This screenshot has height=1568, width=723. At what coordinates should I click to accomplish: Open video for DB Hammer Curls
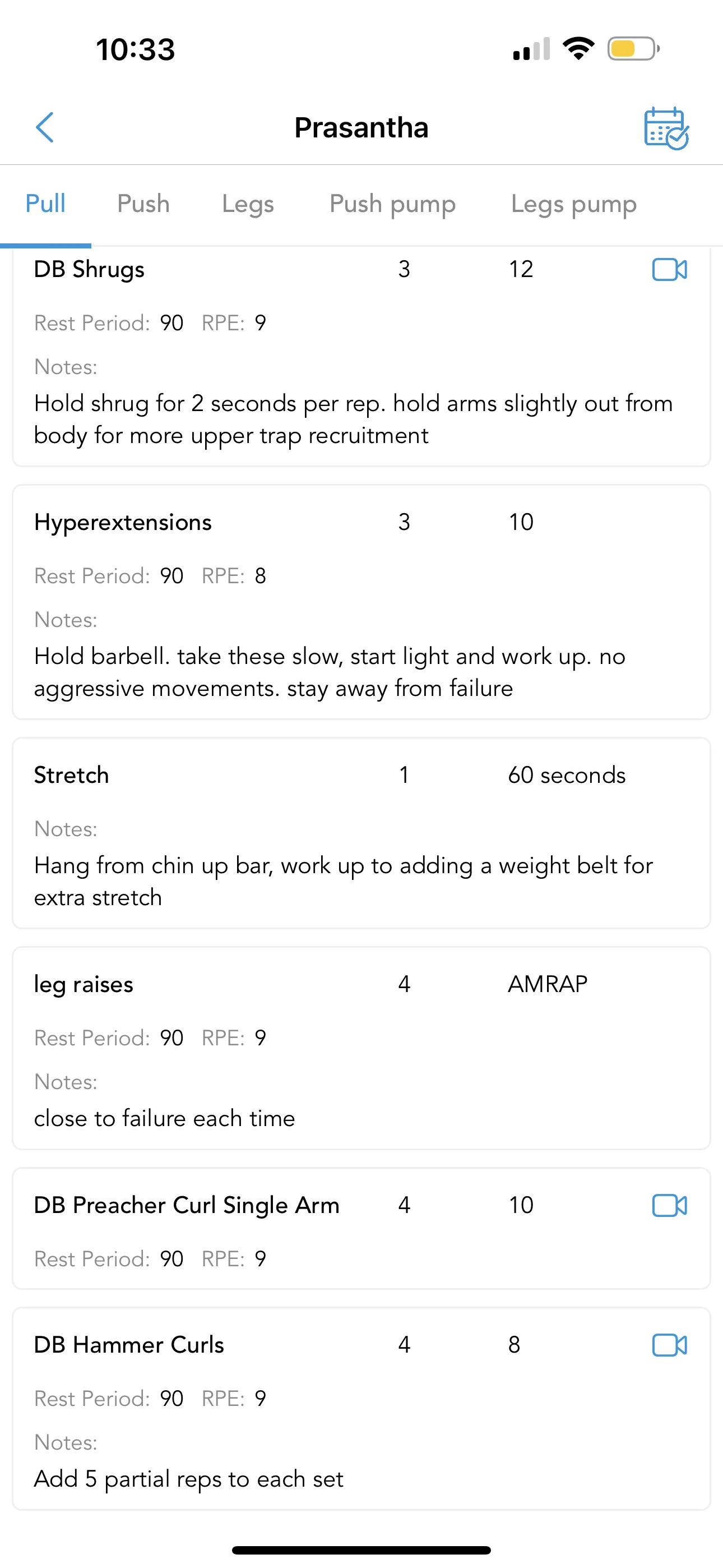coord(669,1345)
